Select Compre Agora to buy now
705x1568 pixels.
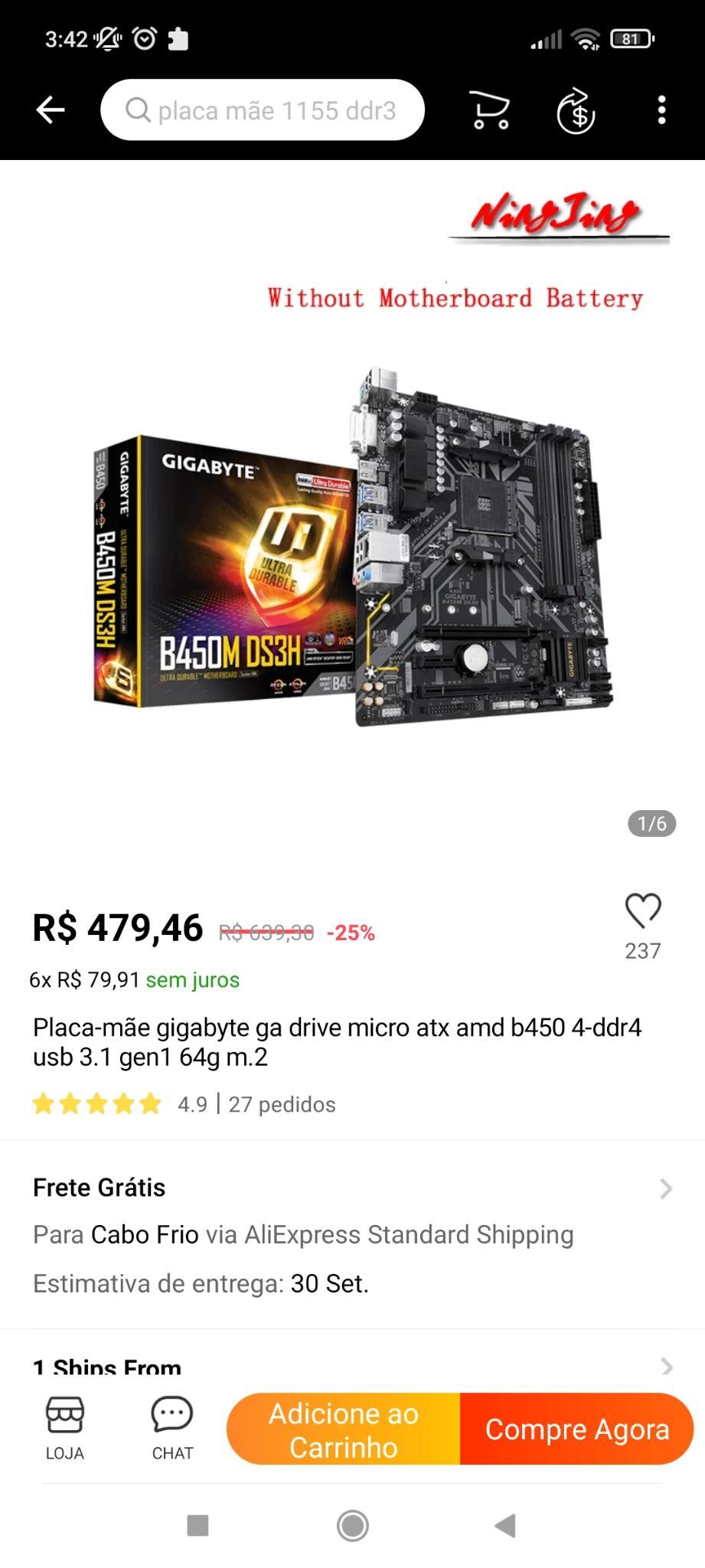[x=577, y=1429]
